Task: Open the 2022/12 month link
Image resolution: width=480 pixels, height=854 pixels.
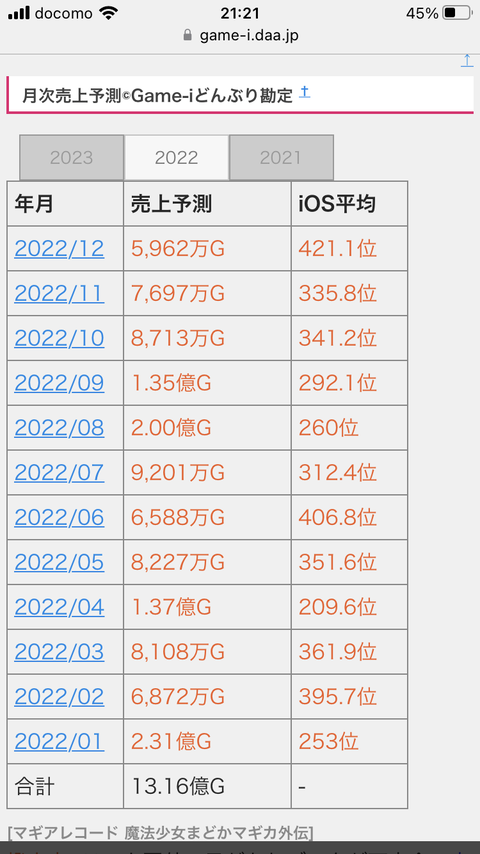Action: (x=59, y=249)
